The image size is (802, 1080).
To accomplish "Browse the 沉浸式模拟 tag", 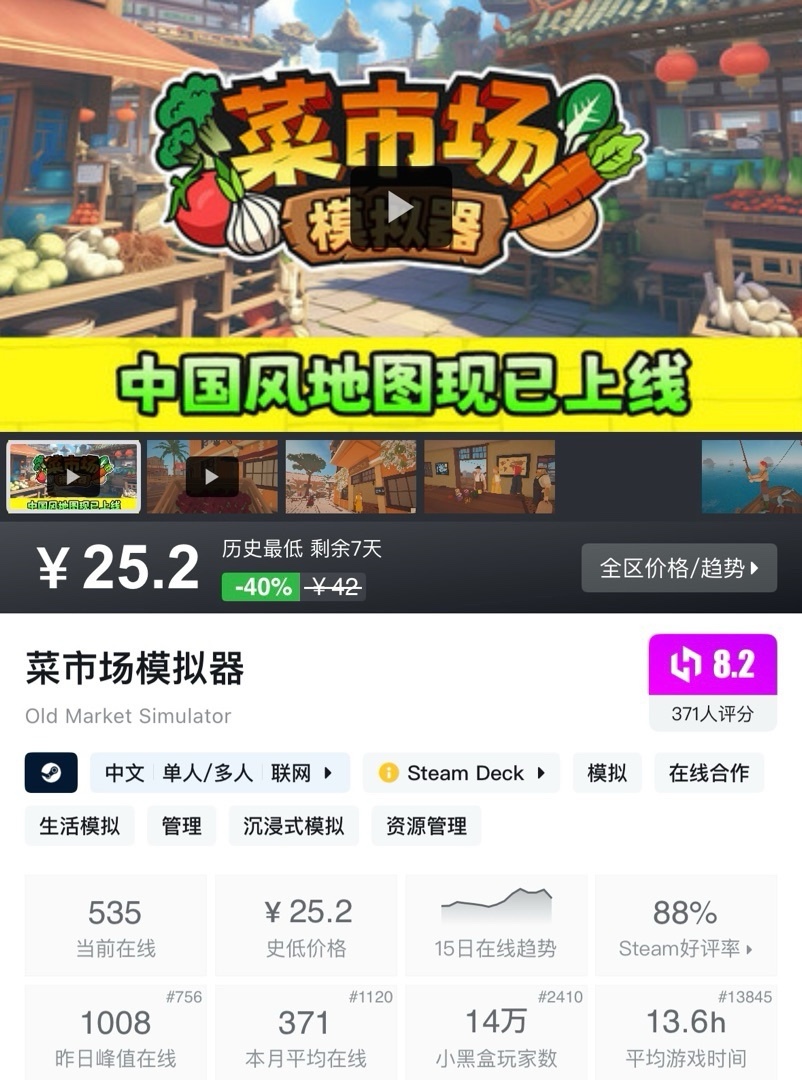I will click(x=293, y=826).
